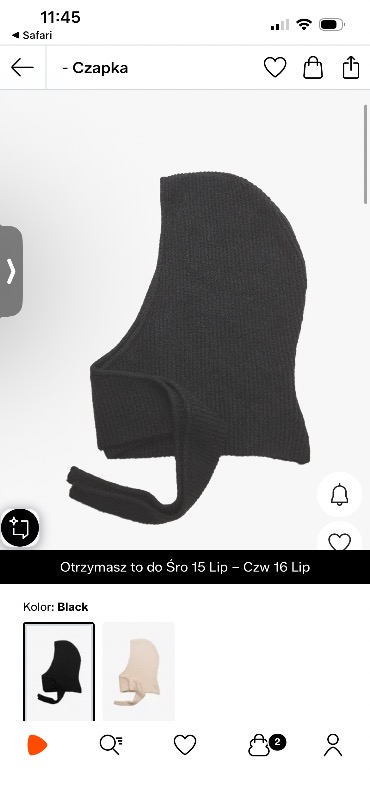Screen dimensions: 370x800
Task: Open the account profile tab
Action: pos(333,745)
